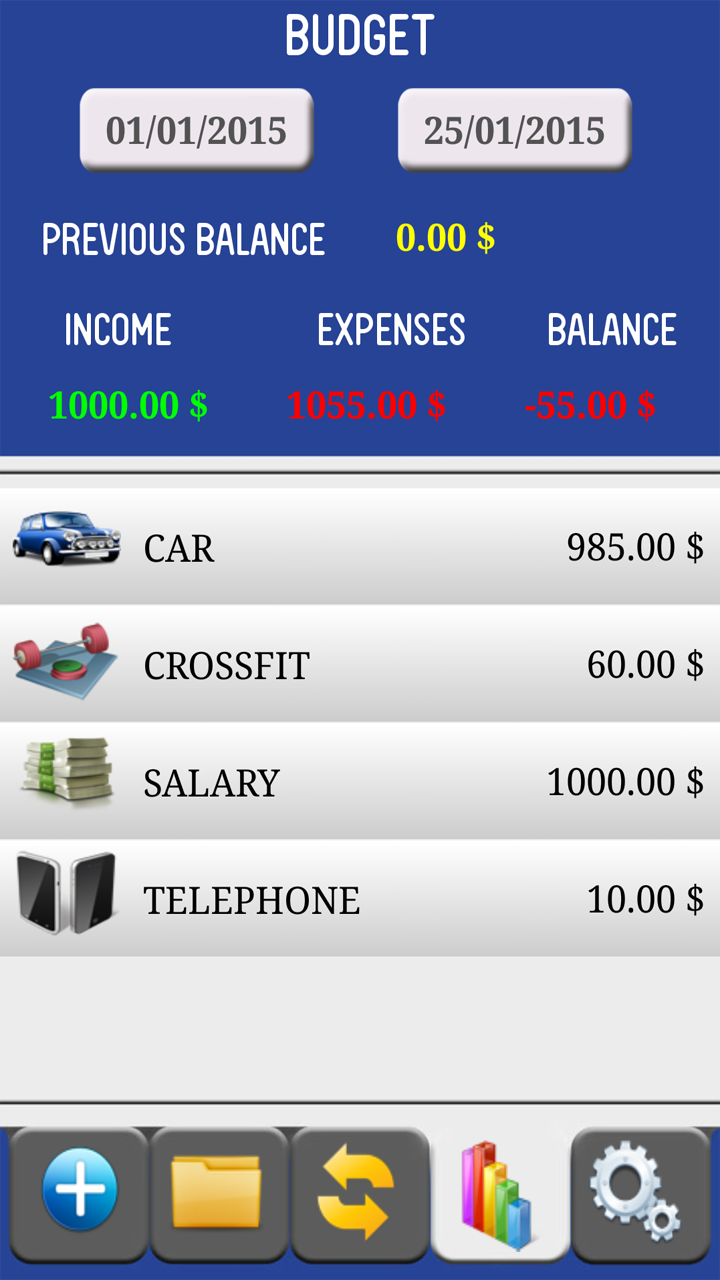Tap the EXPENSES column header
Viewport: 720px width, 1280px height.
[x=392, y=328]
